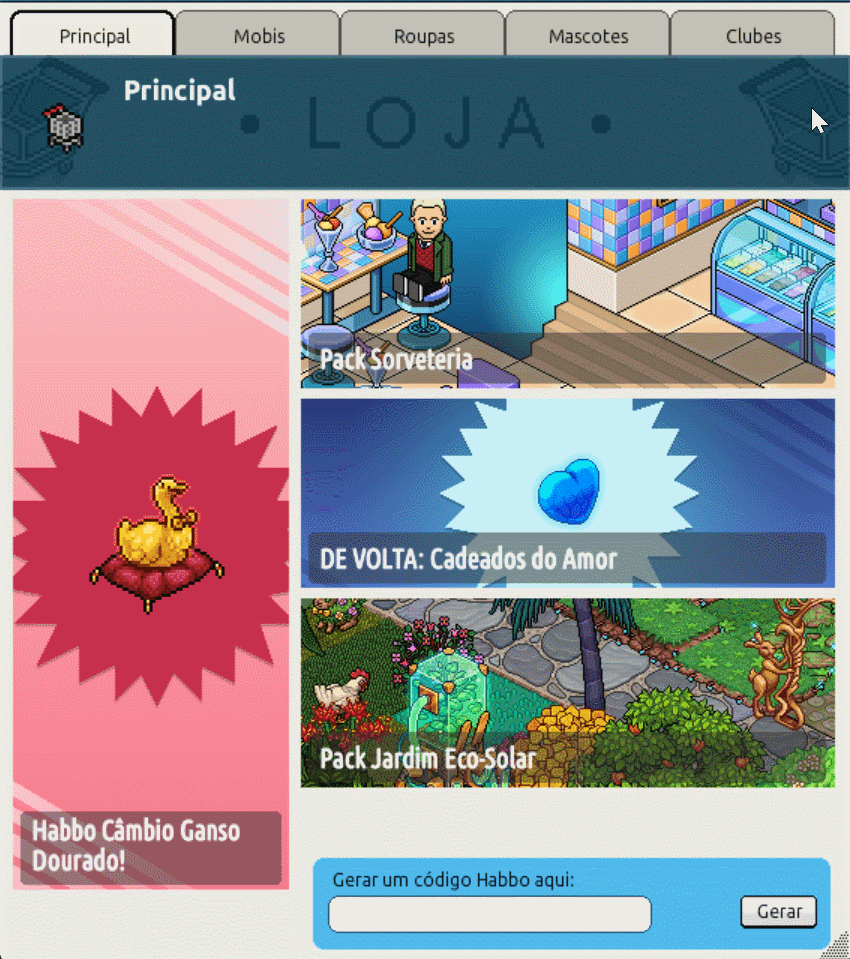Open the Pack Sorveteria banner

click(567, 293)
